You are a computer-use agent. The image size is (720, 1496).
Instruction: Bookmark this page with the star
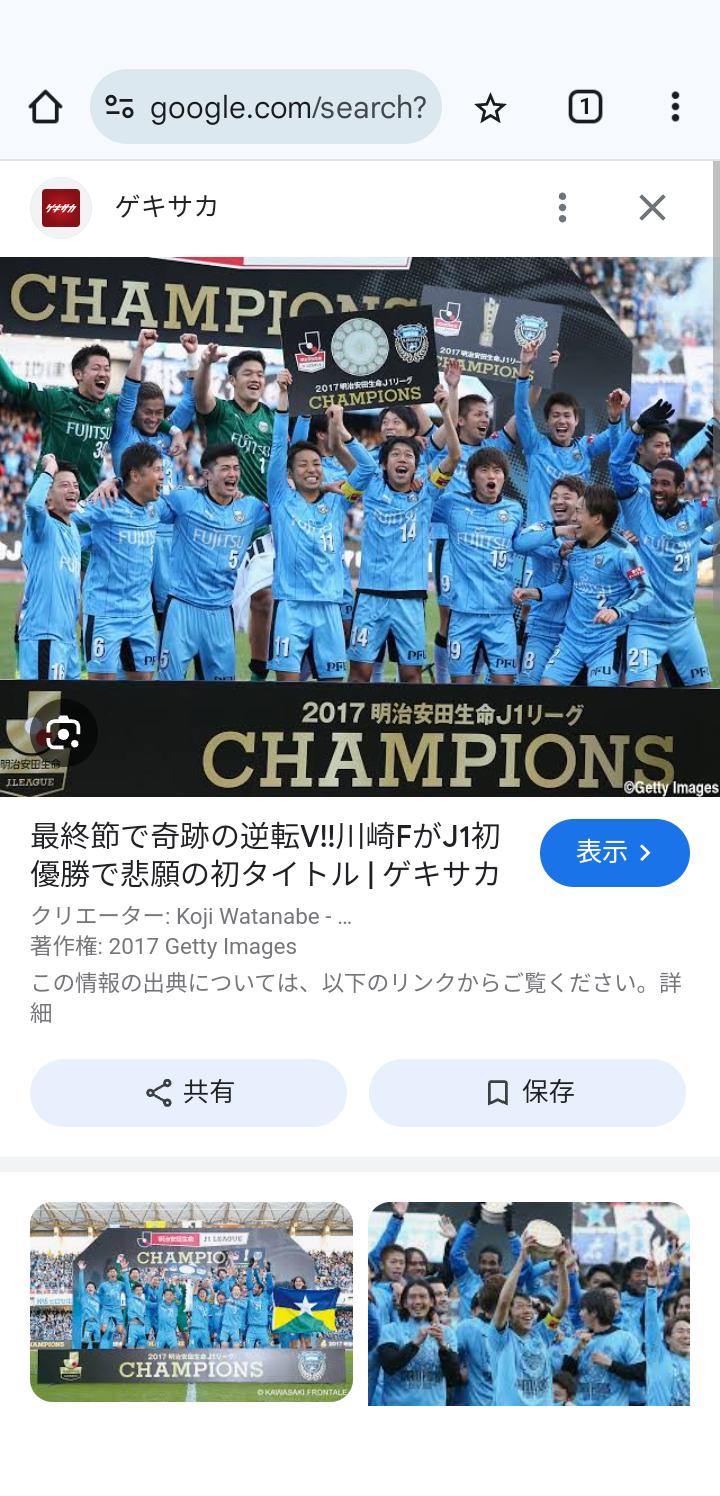tap(490, 107)
